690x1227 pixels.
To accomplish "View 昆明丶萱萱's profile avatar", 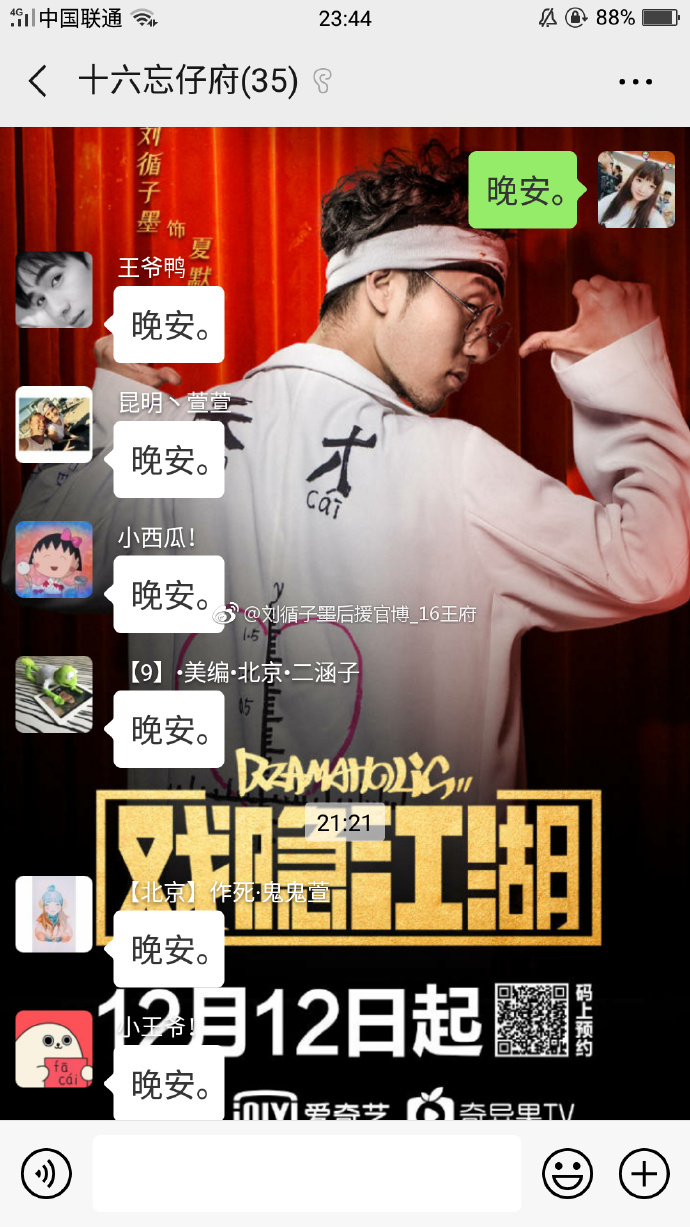I will [x=54, y=424].
